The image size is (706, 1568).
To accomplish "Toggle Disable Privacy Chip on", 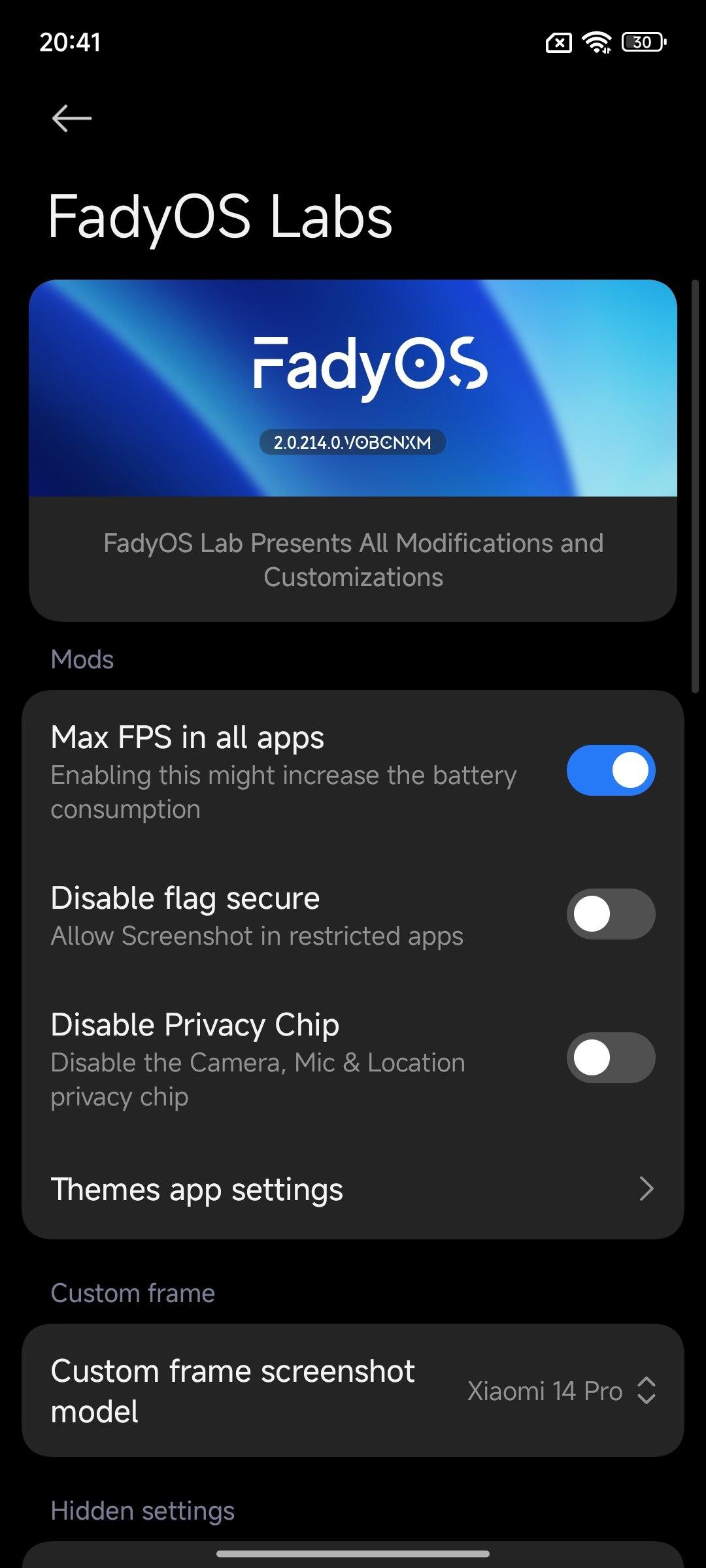I will [611, 1058].
